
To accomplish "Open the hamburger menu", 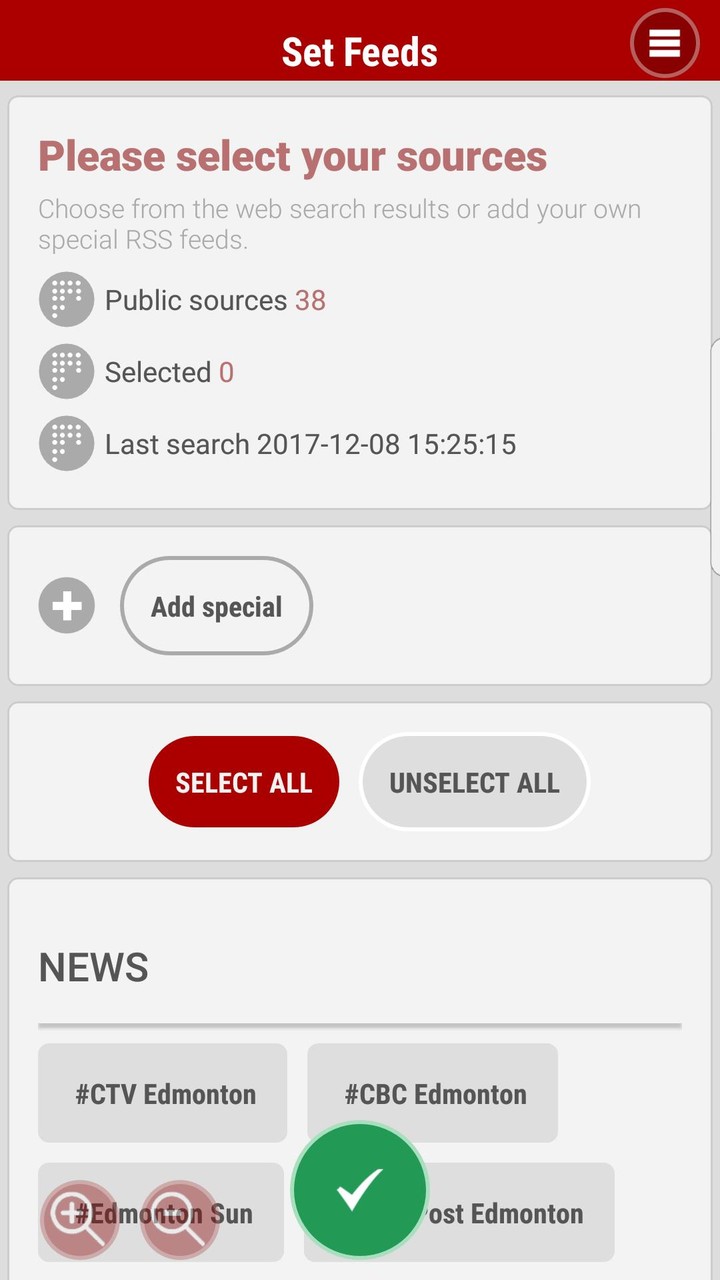I will tap(664, 43).
